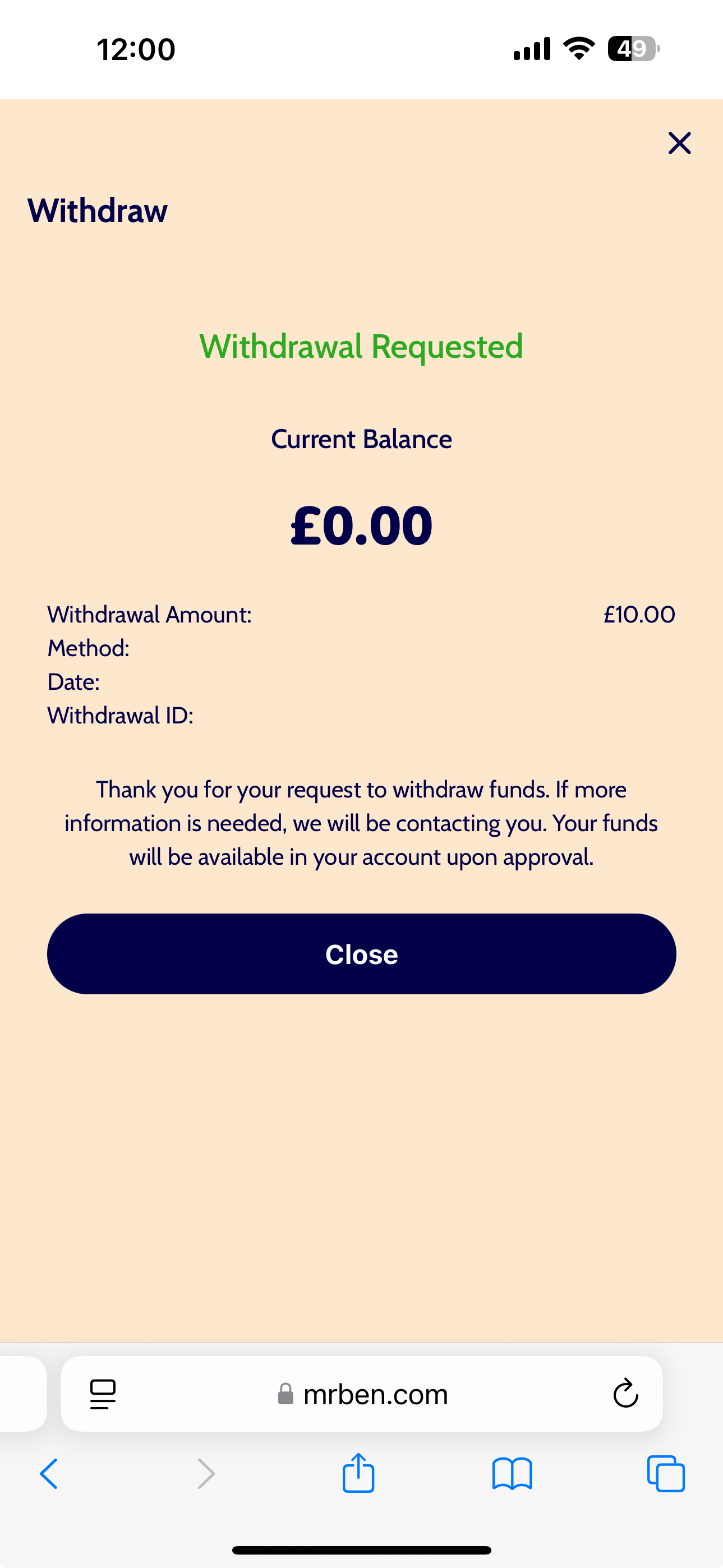Viewport: 723px width, 1568px height.
Task: Navigate back using the back arrow
Action: point(49,1474)
